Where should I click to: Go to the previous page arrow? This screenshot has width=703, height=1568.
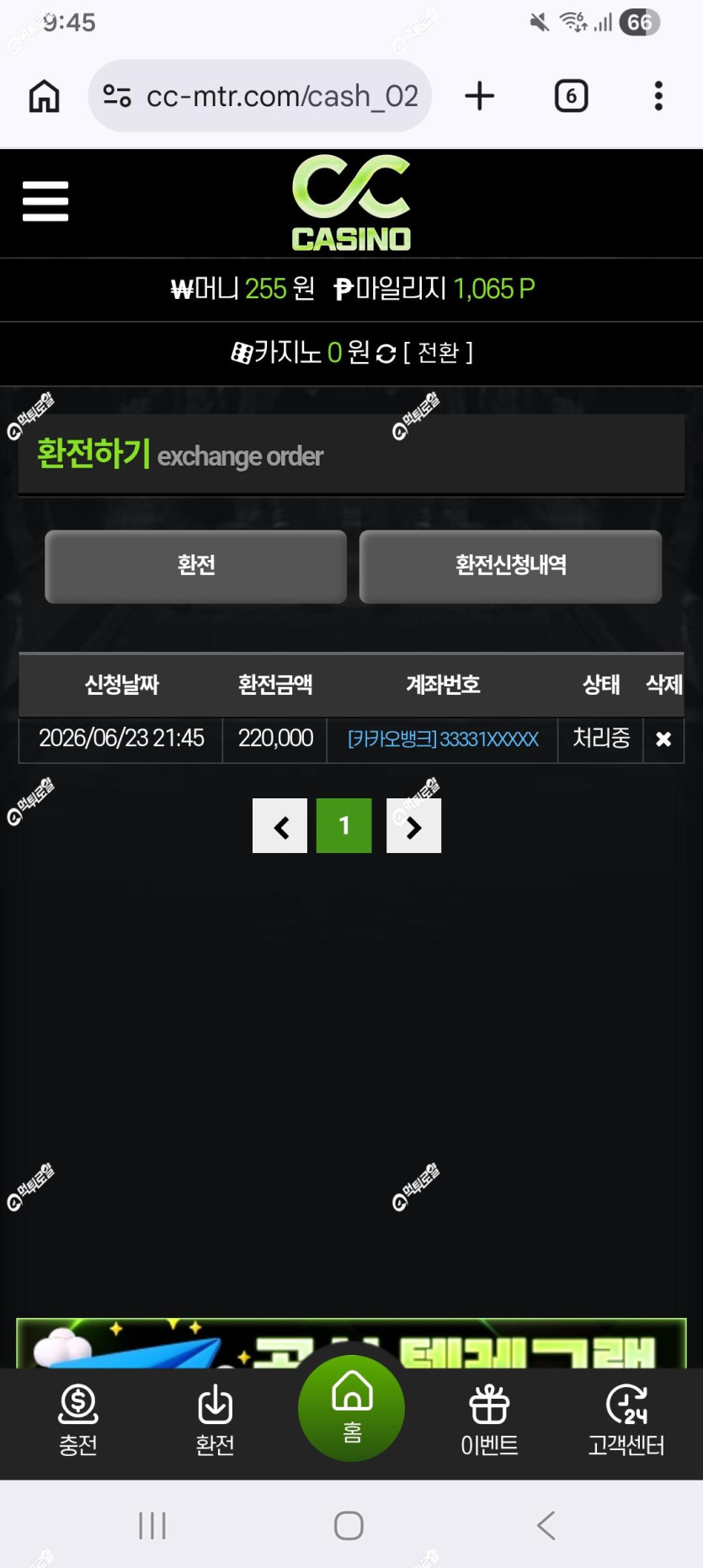pos(280,826)
